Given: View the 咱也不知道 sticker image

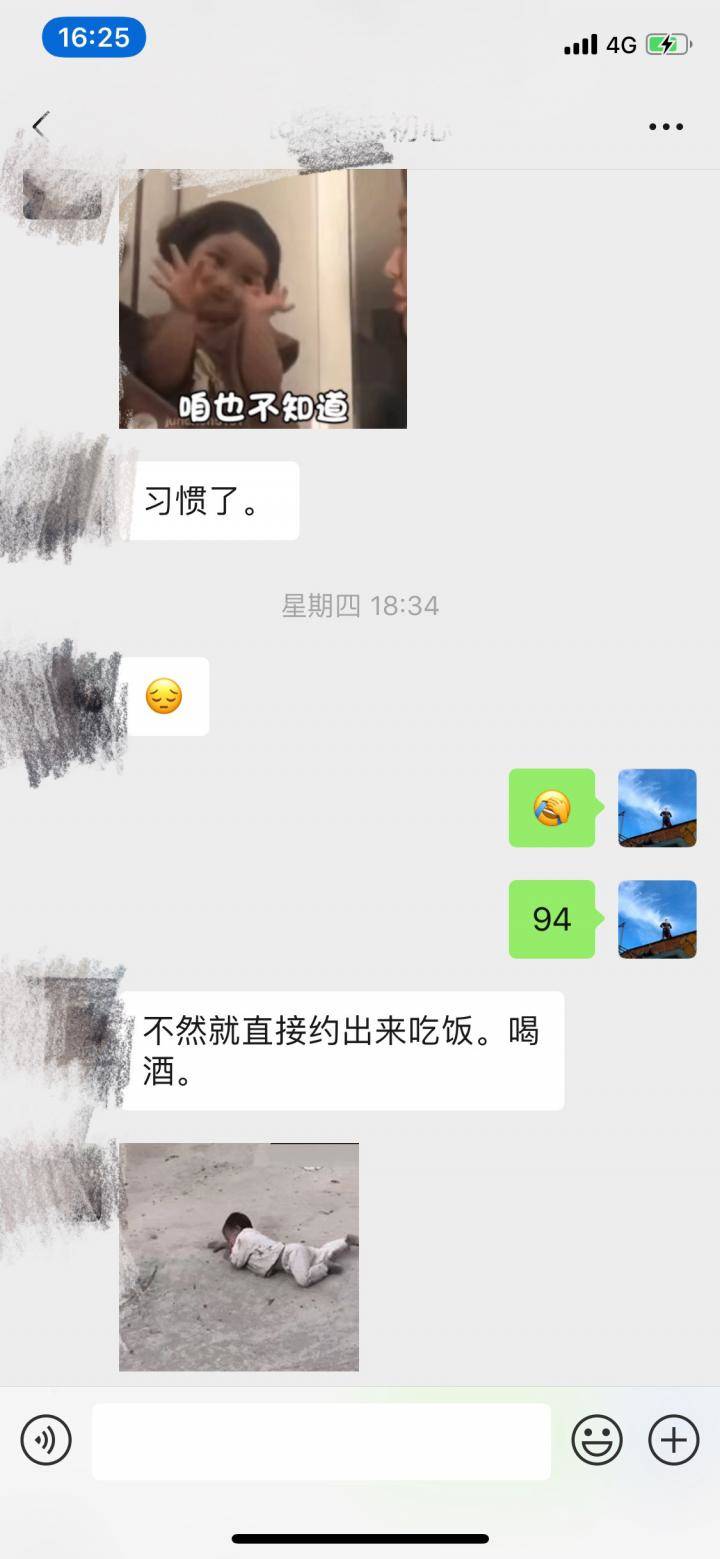Looking at the screenshot, I should click(263, 298).
